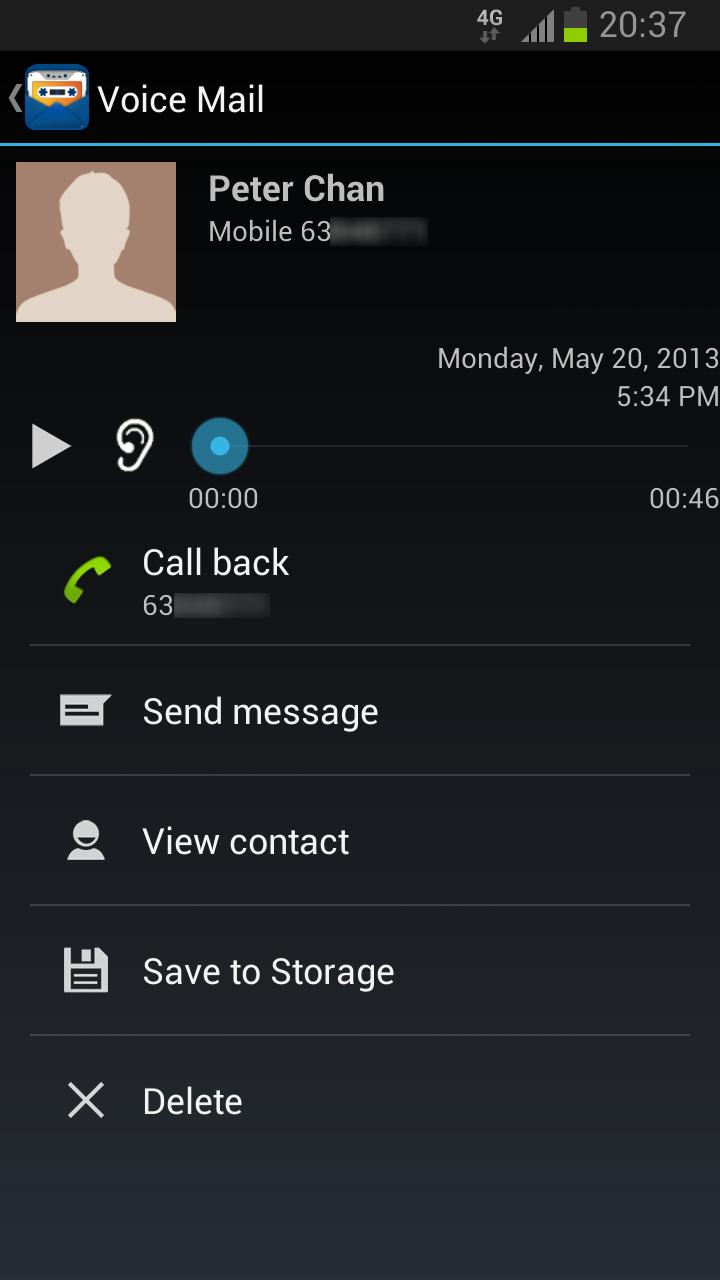Open messaging via the Send message icon
The height and width of the screenshot is (1280, 720).
(x=85, y=710)
